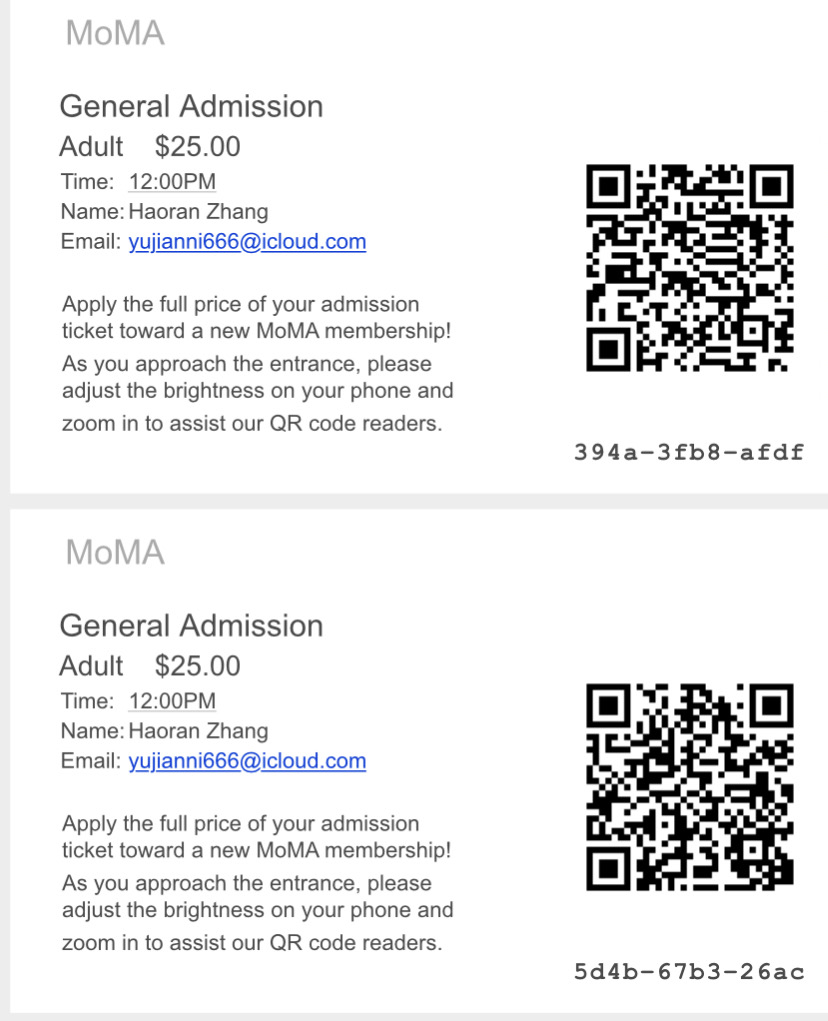Open email link on ticket 394a-3fb8-afdf

click(247, 241)
